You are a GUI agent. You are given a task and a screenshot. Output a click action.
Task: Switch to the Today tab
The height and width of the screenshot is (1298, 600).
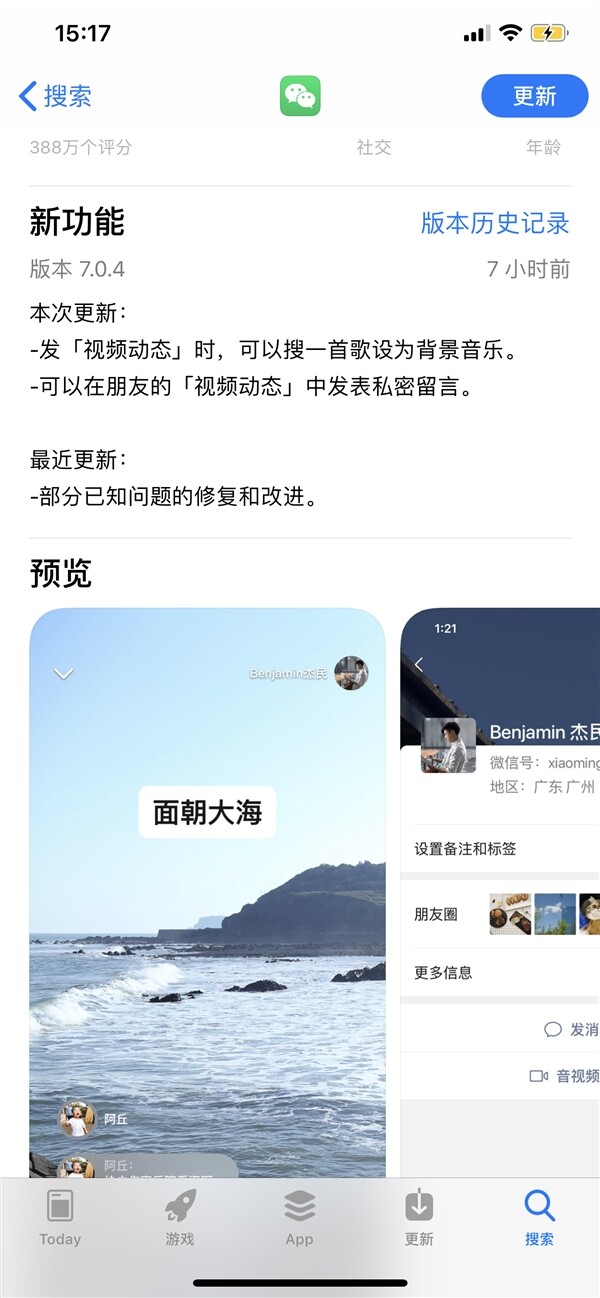coord(60,1218)
